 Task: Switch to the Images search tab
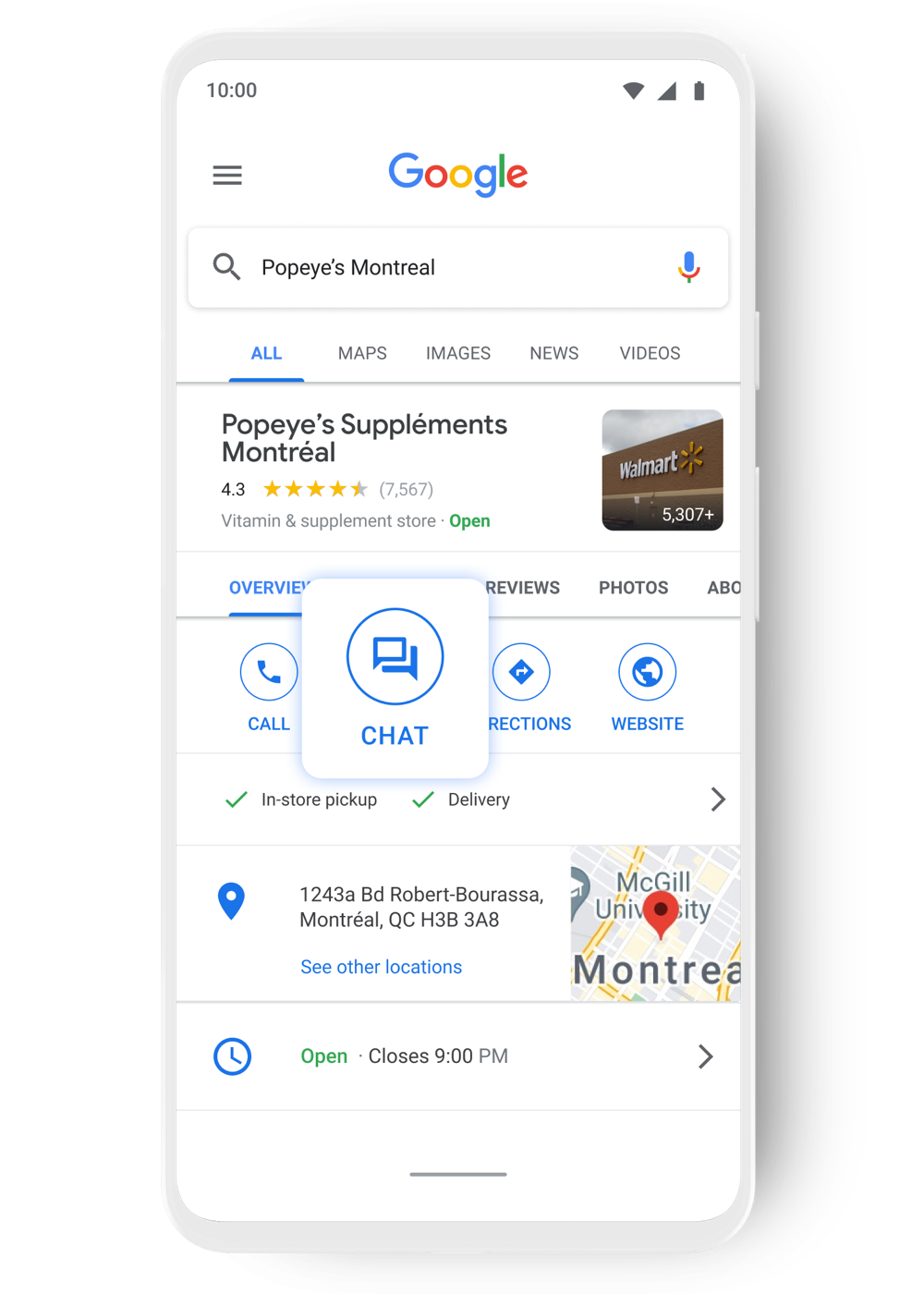tap(458, 353)
